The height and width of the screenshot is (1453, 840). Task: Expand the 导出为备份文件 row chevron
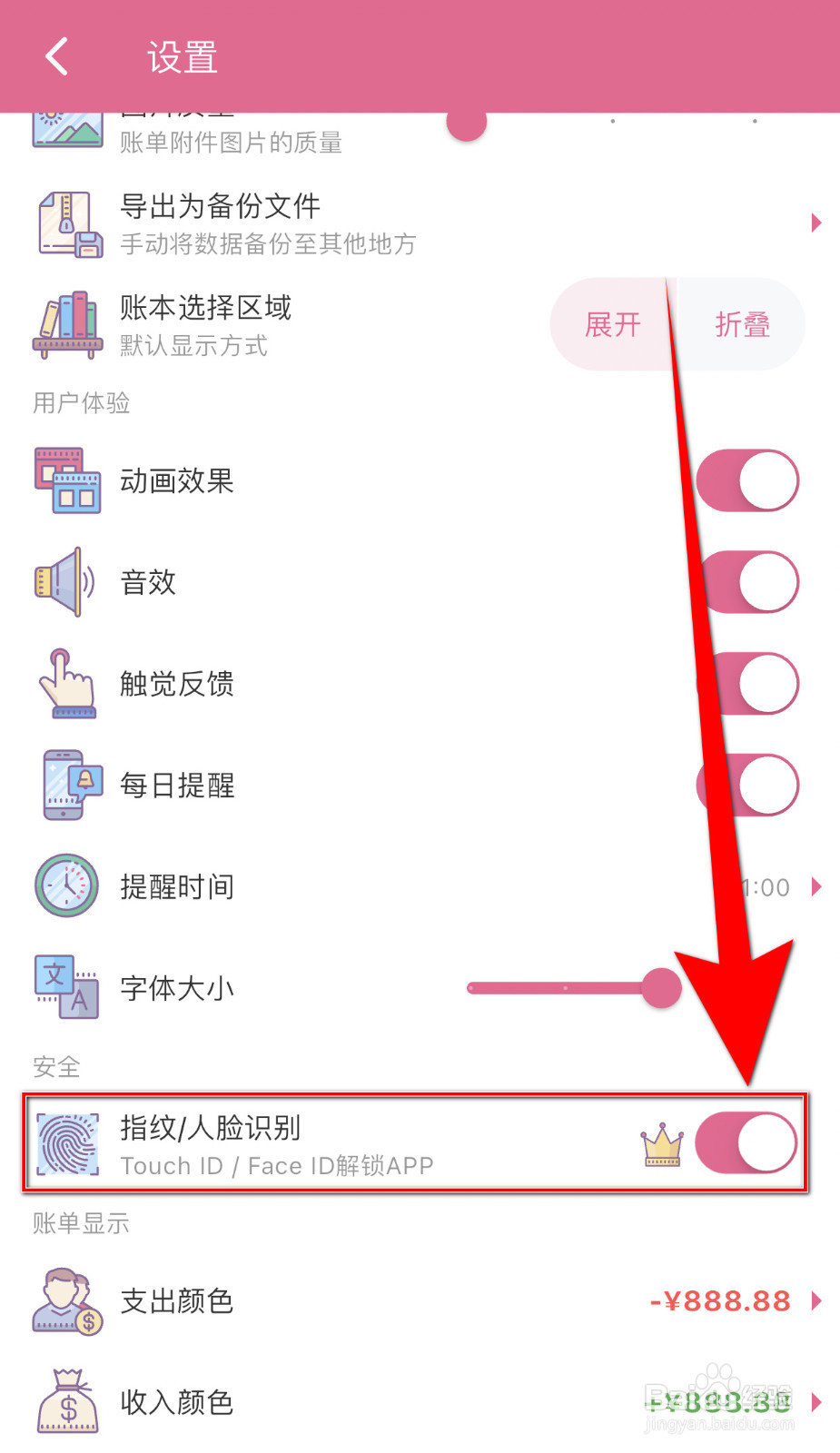coord(816,223)
